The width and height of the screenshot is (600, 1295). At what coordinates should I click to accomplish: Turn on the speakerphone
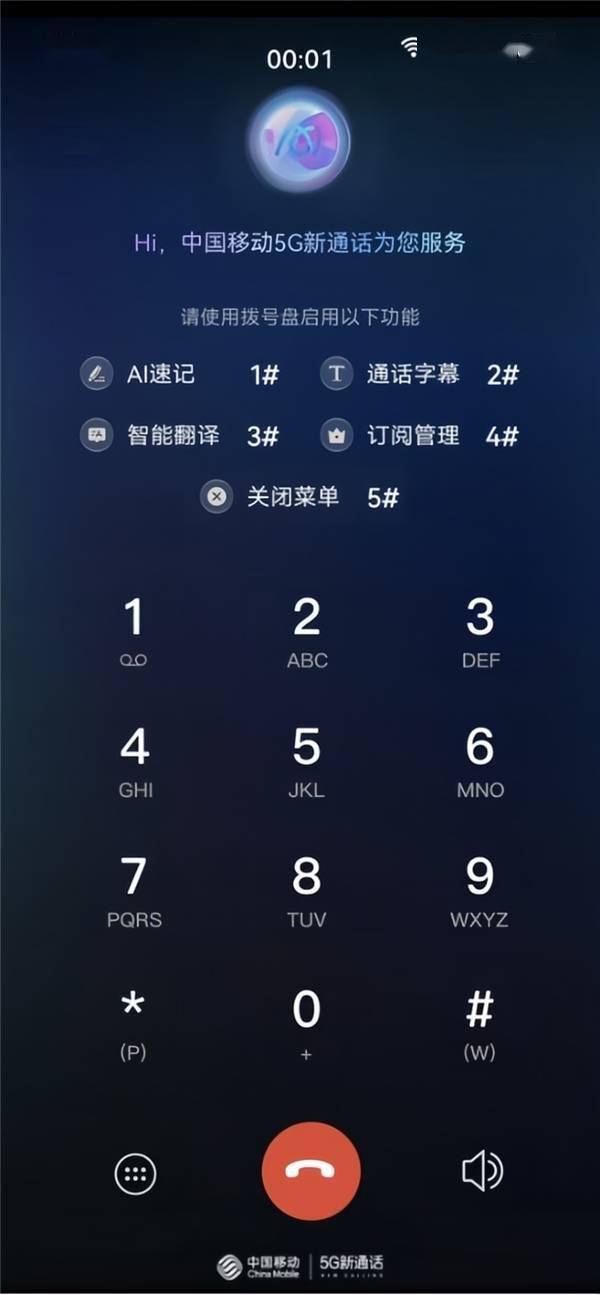click(x=482, y=1172)
